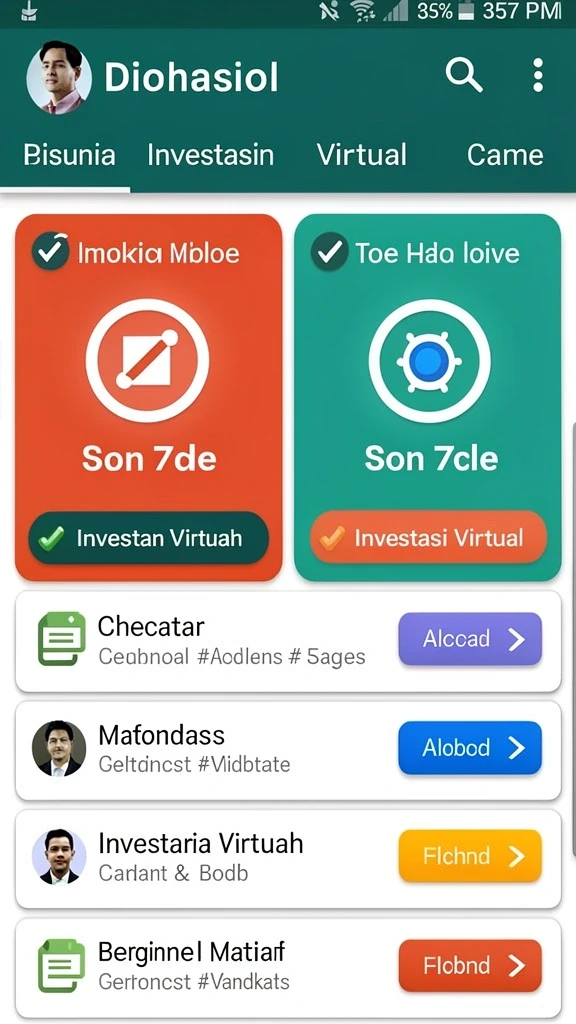Open the orange Son 7de card
This screenshot has width=576, height=1024.
148,397
